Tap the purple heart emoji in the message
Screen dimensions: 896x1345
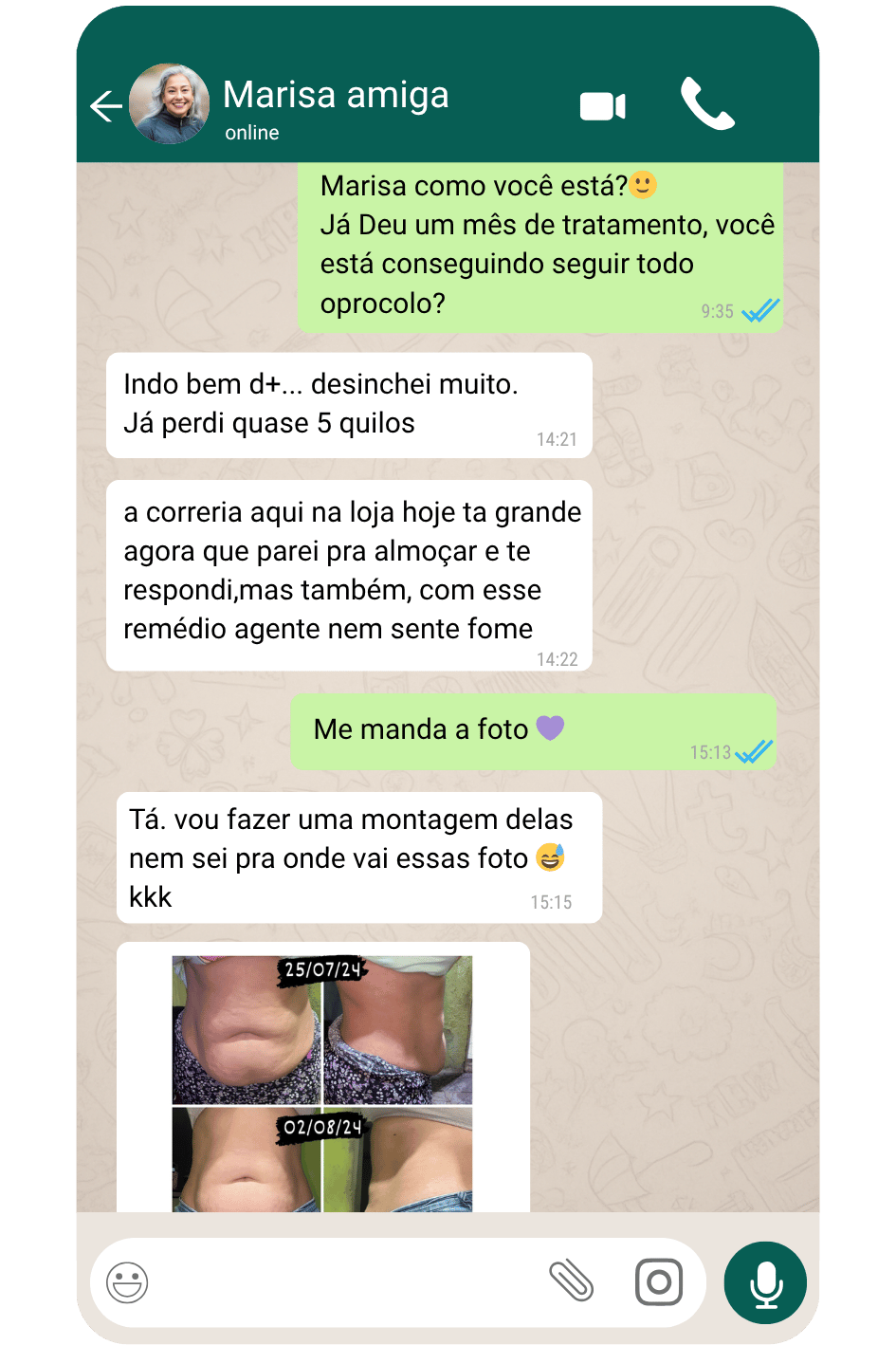coord(550,728)
